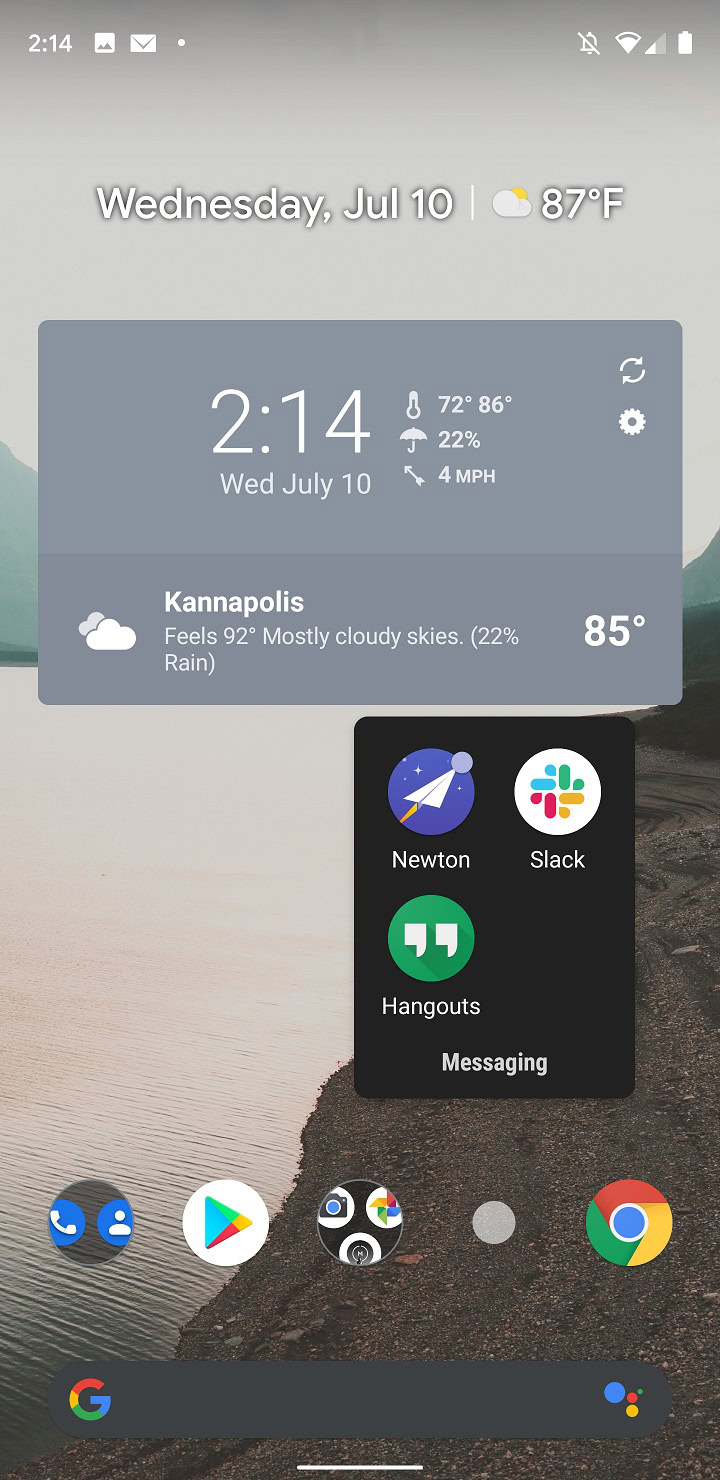Launch Hangouts from Messaging folder

click(431, 938)
